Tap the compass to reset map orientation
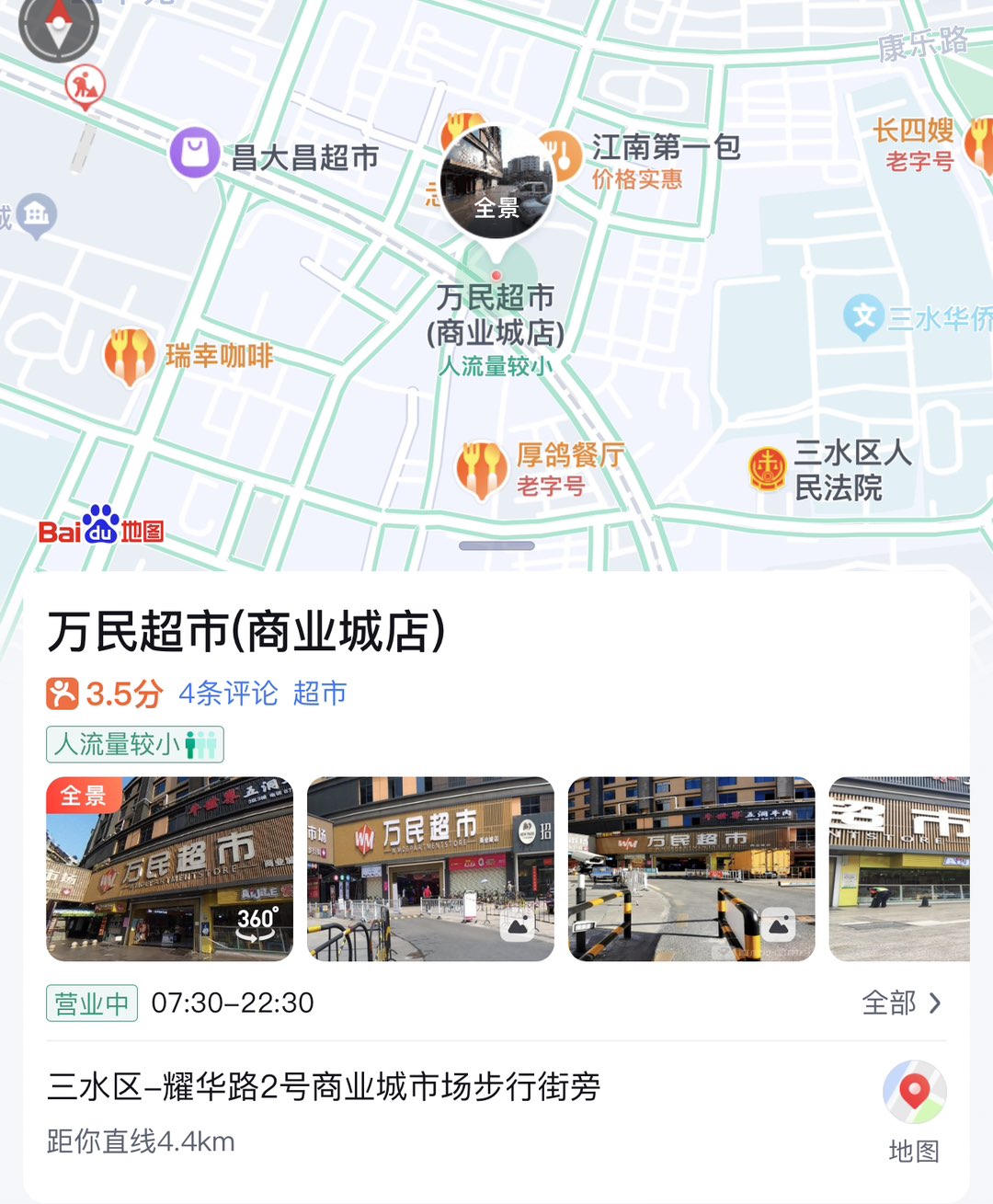Viewport: 993px width, 1204px height. click(59, 26)
